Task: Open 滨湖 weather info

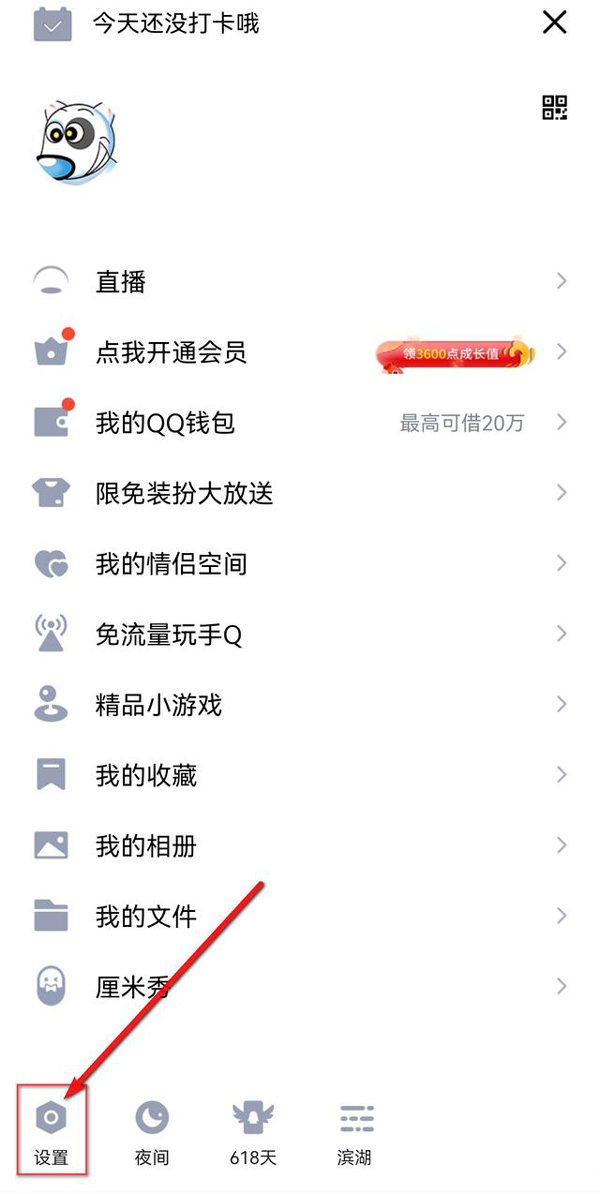Action: (355, 1132)
